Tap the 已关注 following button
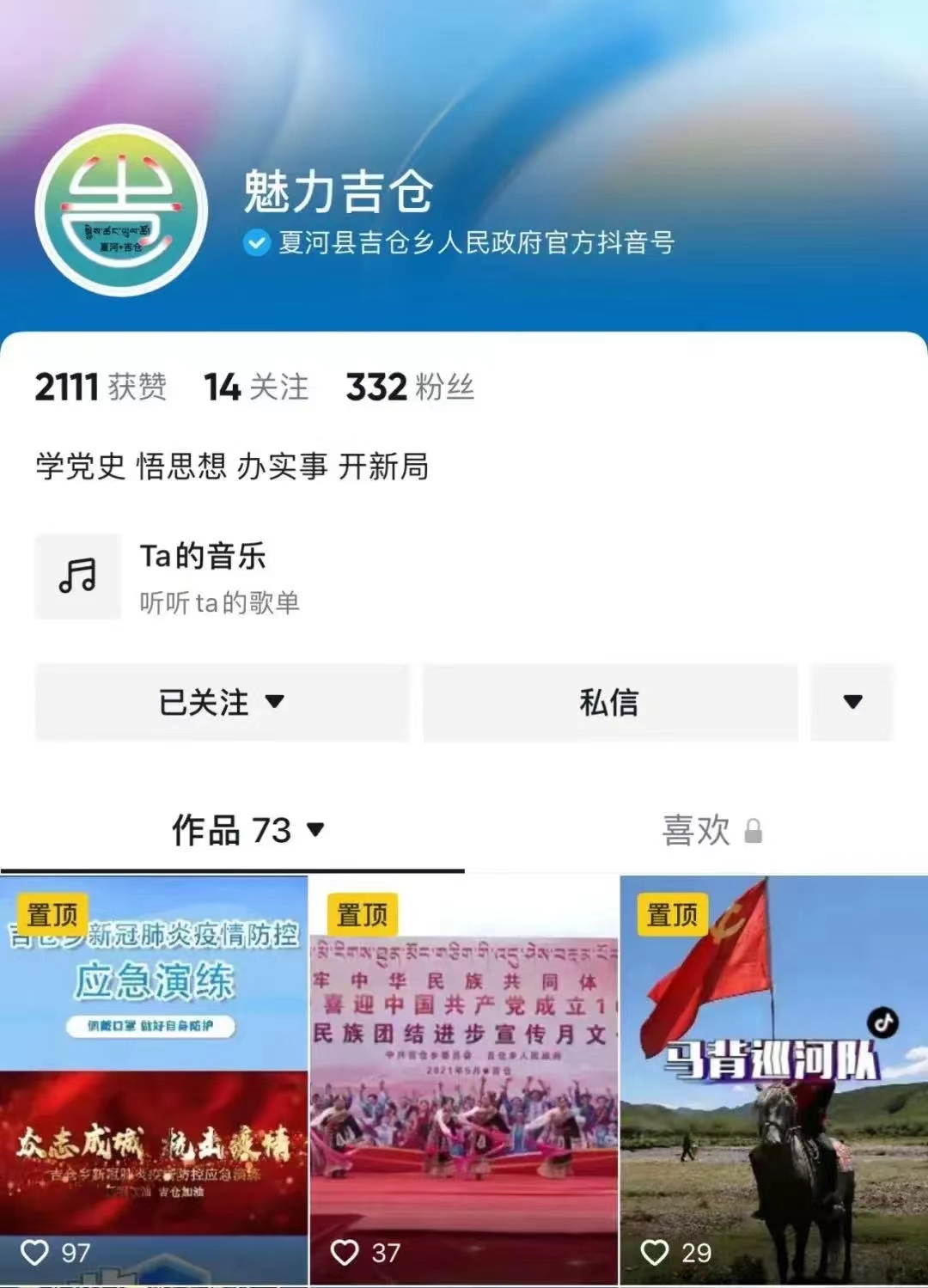Viewport: 928px width, 1288px height. (222, 702)
